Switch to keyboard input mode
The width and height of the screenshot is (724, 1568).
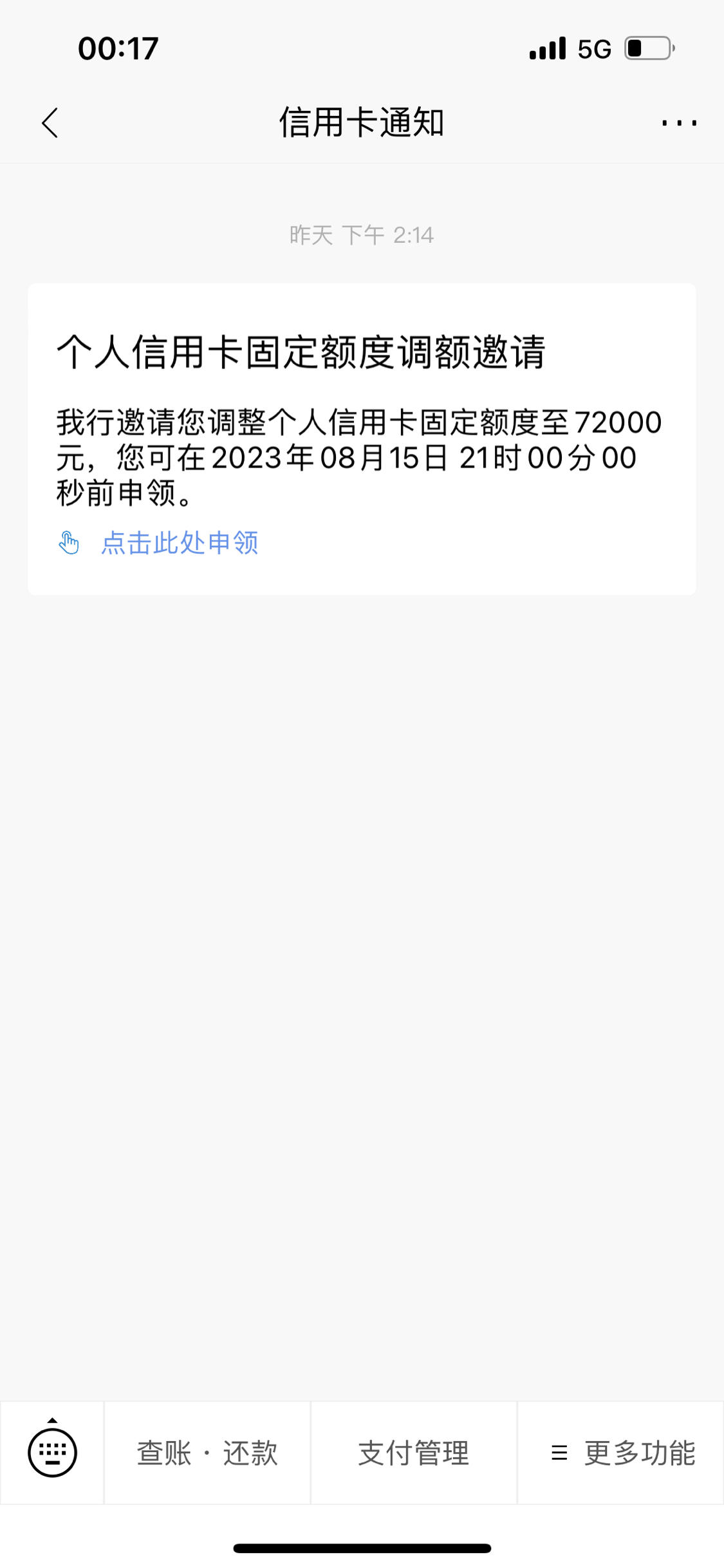[52, 1452]
